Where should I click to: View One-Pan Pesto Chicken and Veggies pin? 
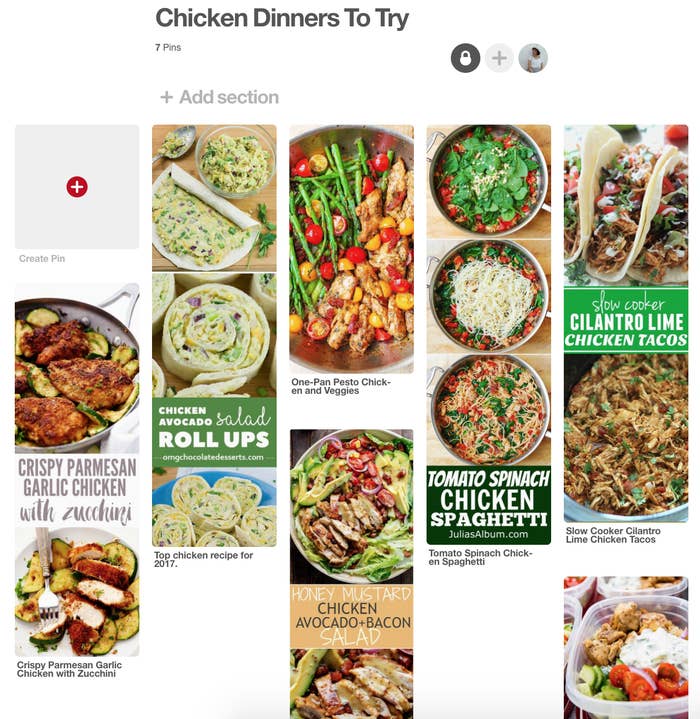pos(351,248)
